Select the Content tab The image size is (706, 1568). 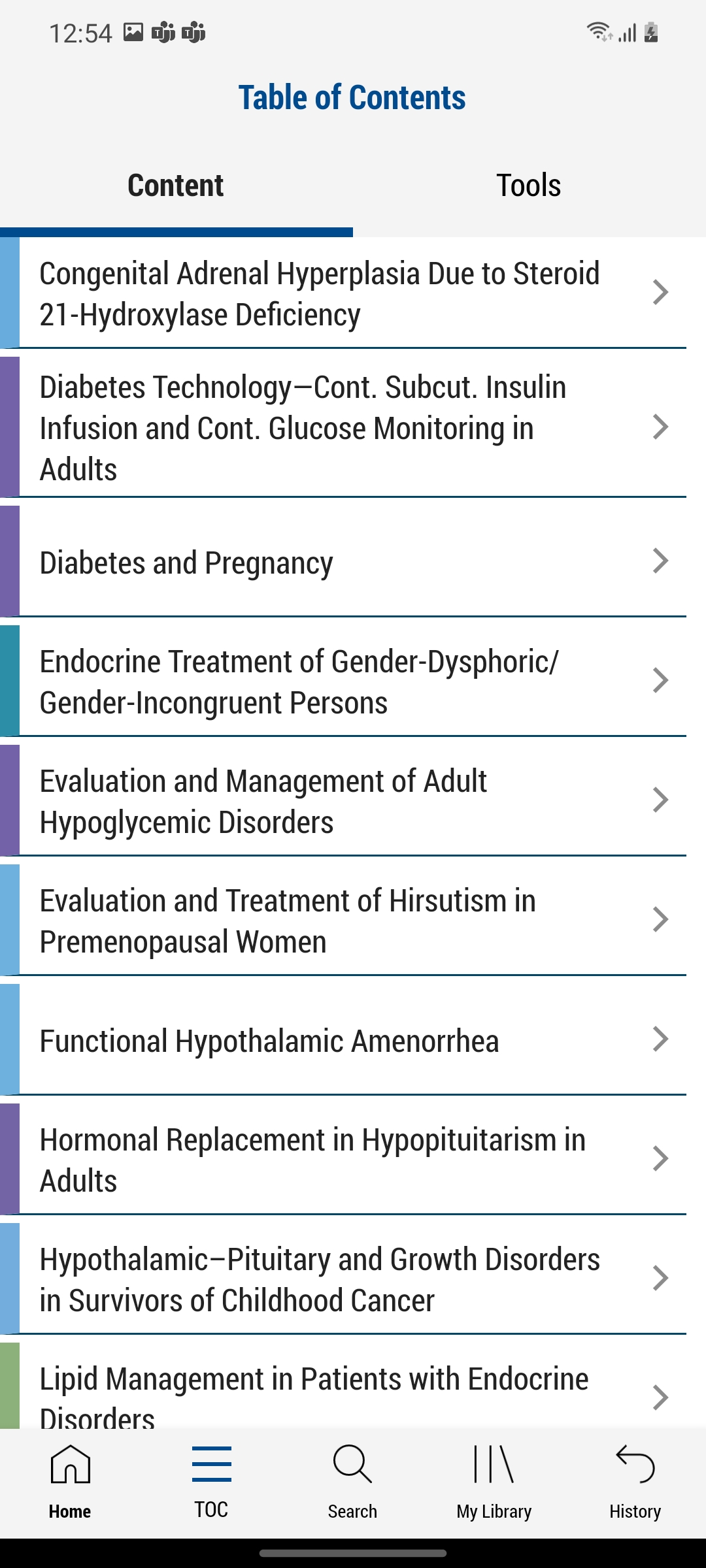pyautogui.click(x=176, y=186)
